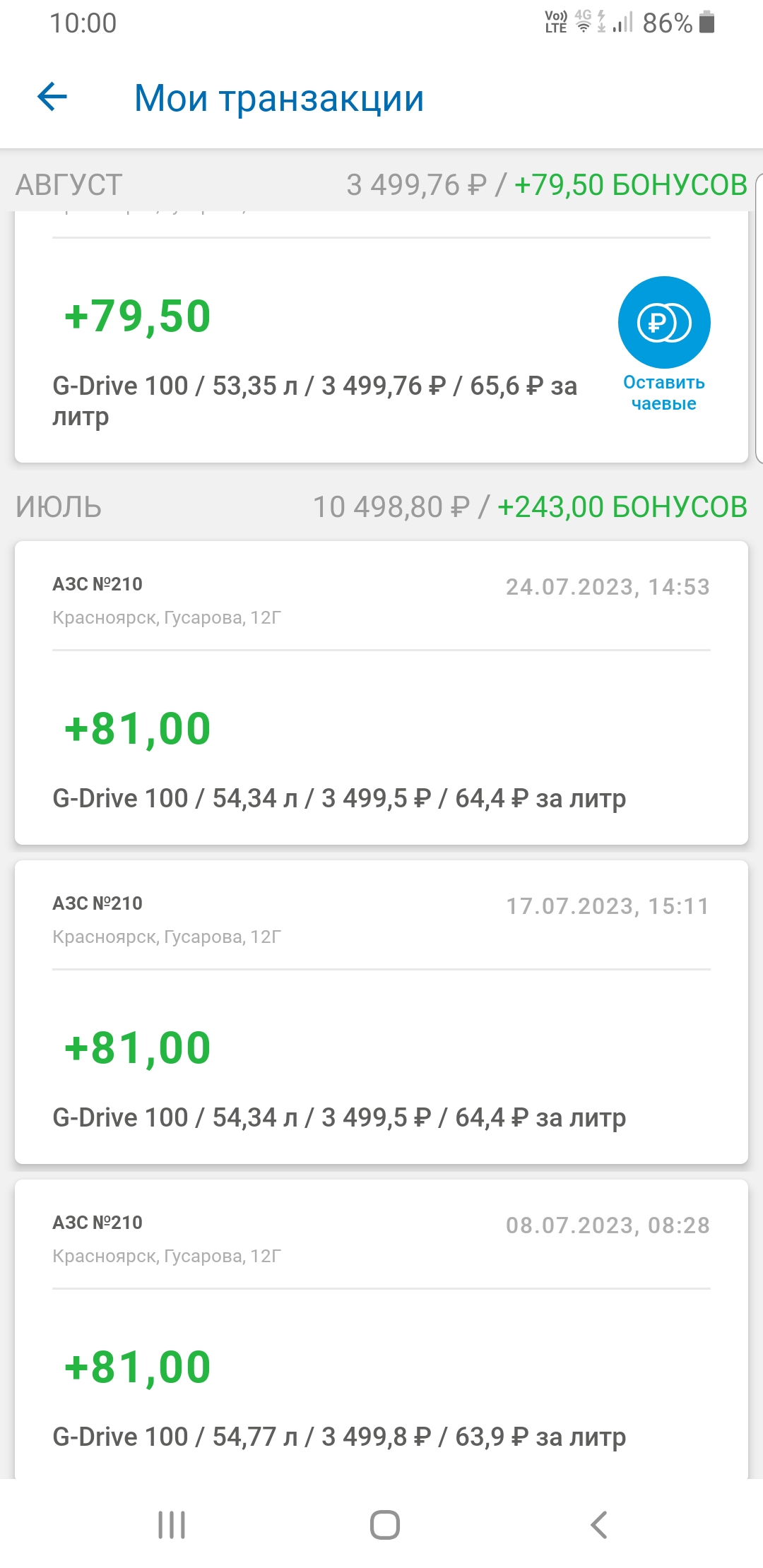Open the transaction from 08.07.2023, 08:28
763x1568 pixels.
(381, 1329)
